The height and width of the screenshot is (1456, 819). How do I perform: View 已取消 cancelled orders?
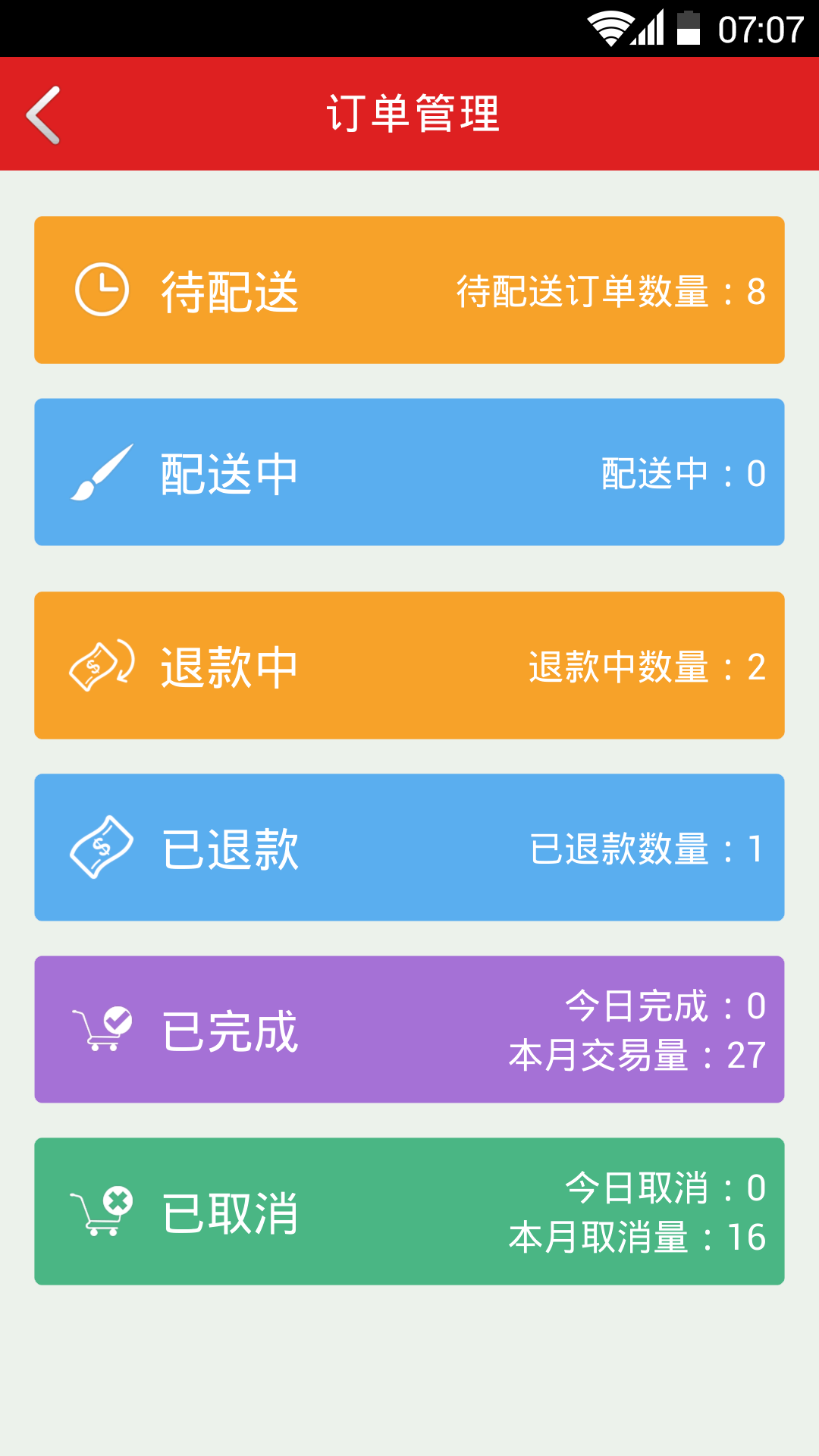[409, 1212]
